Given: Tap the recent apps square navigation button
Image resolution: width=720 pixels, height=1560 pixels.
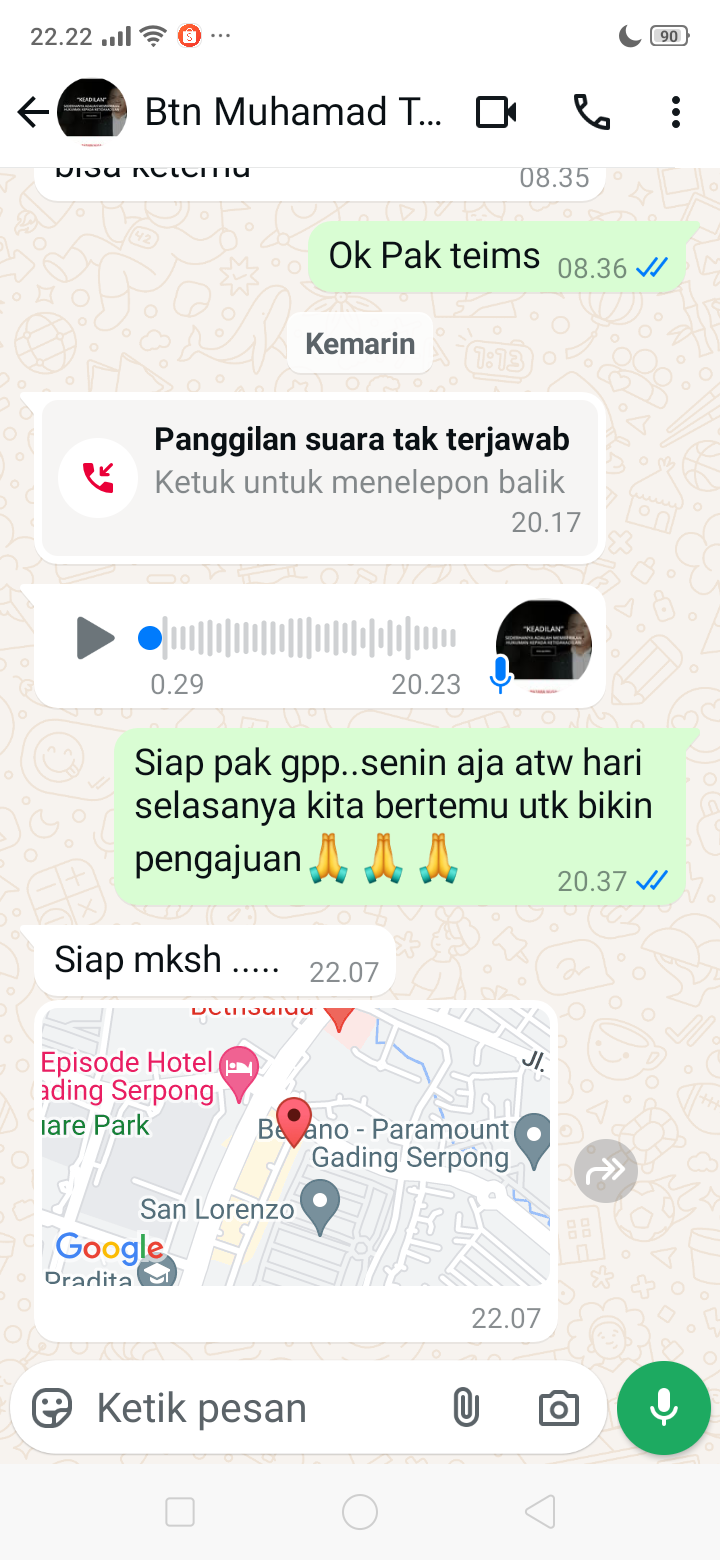Looking at the screenshot, I should (180, 1512).
